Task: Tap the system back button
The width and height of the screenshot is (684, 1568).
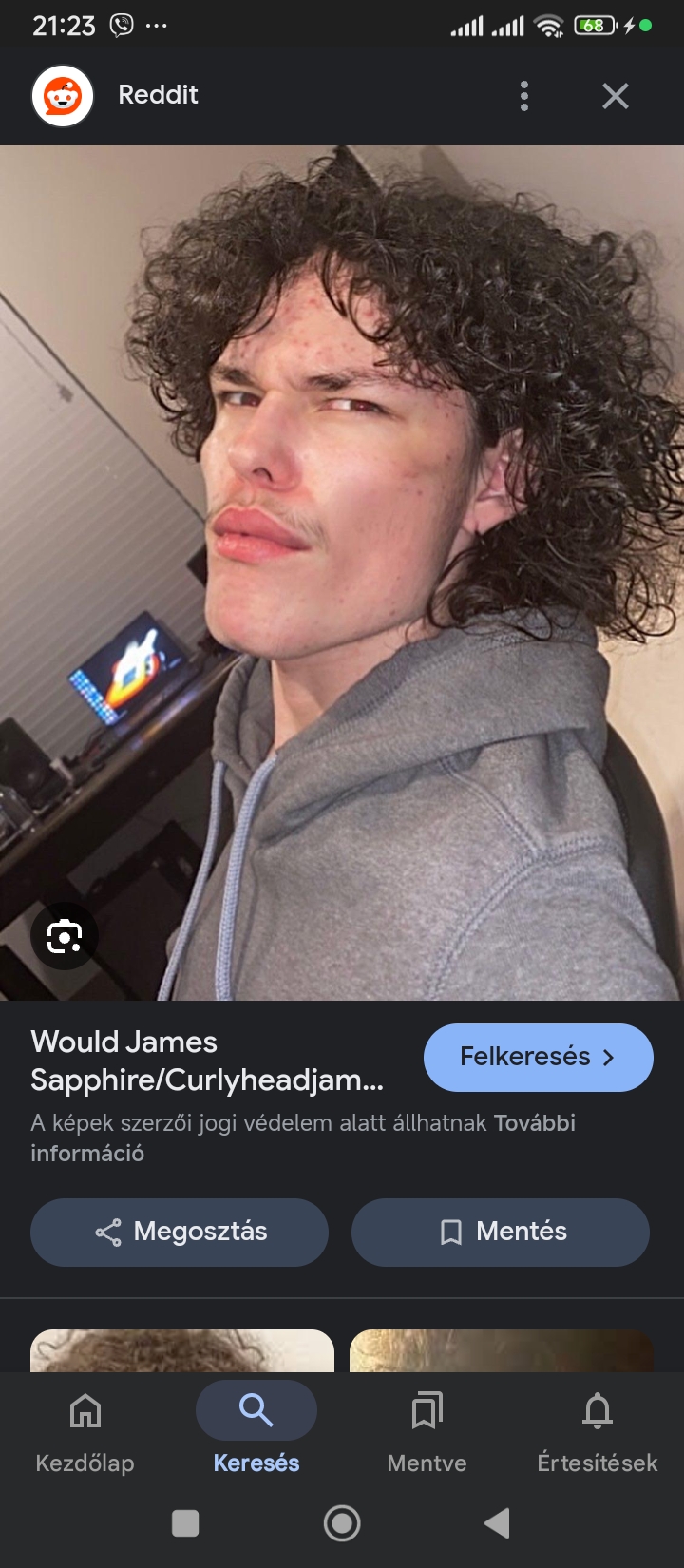Action: coord(497,1523)
